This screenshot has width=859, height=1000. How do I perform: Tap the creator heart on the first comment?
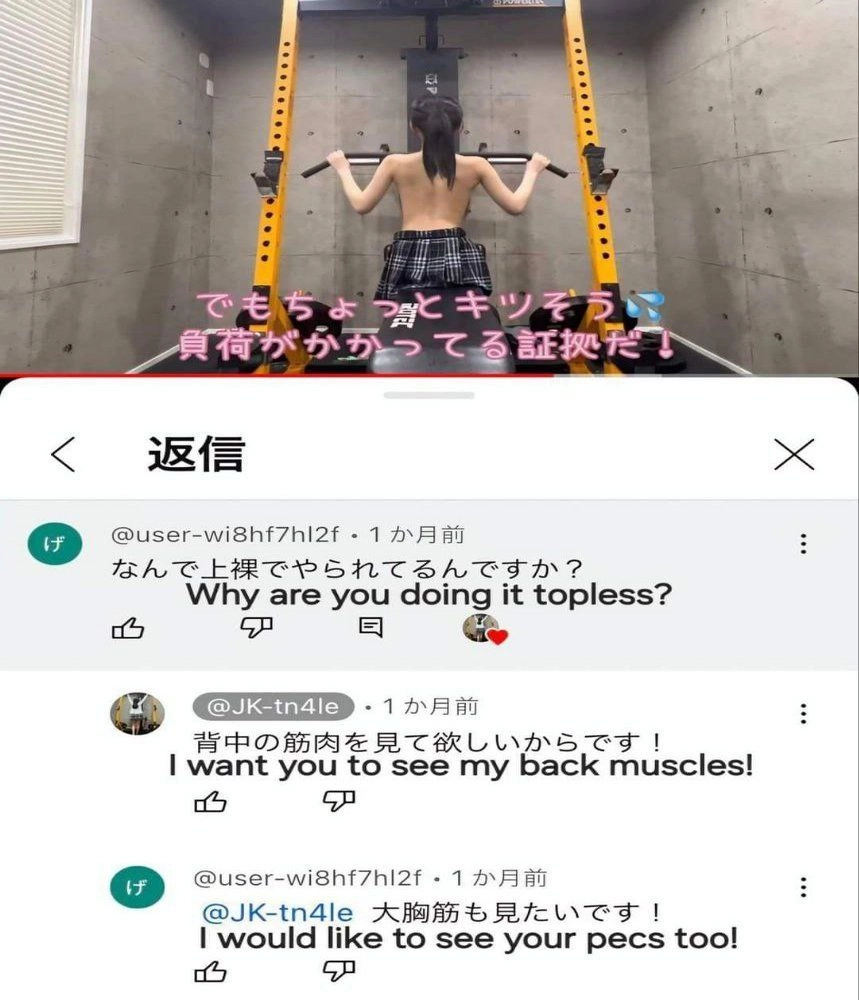click(x=487, y=628)
